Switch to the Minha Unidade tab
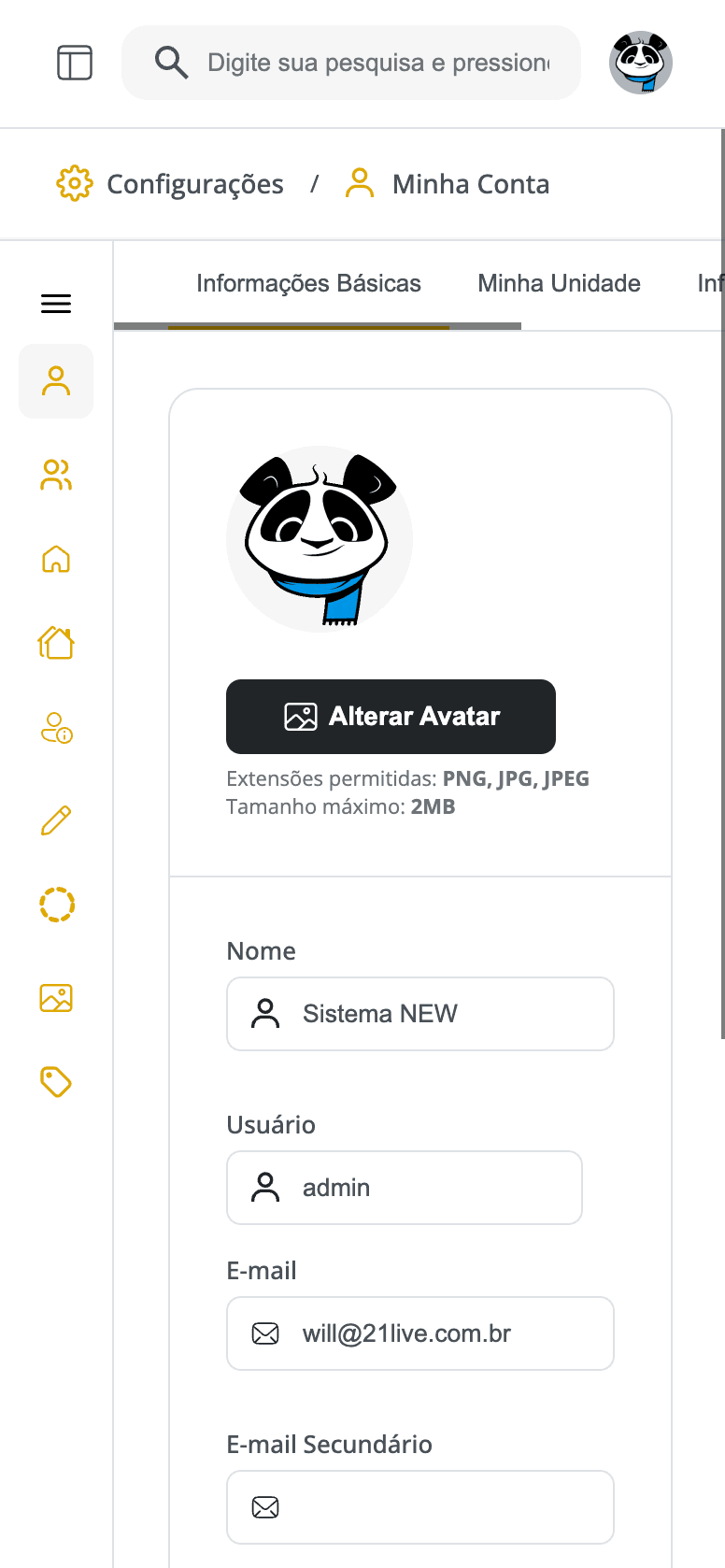The height and width of the screenshot is (1568, 725). coord(559,282)
